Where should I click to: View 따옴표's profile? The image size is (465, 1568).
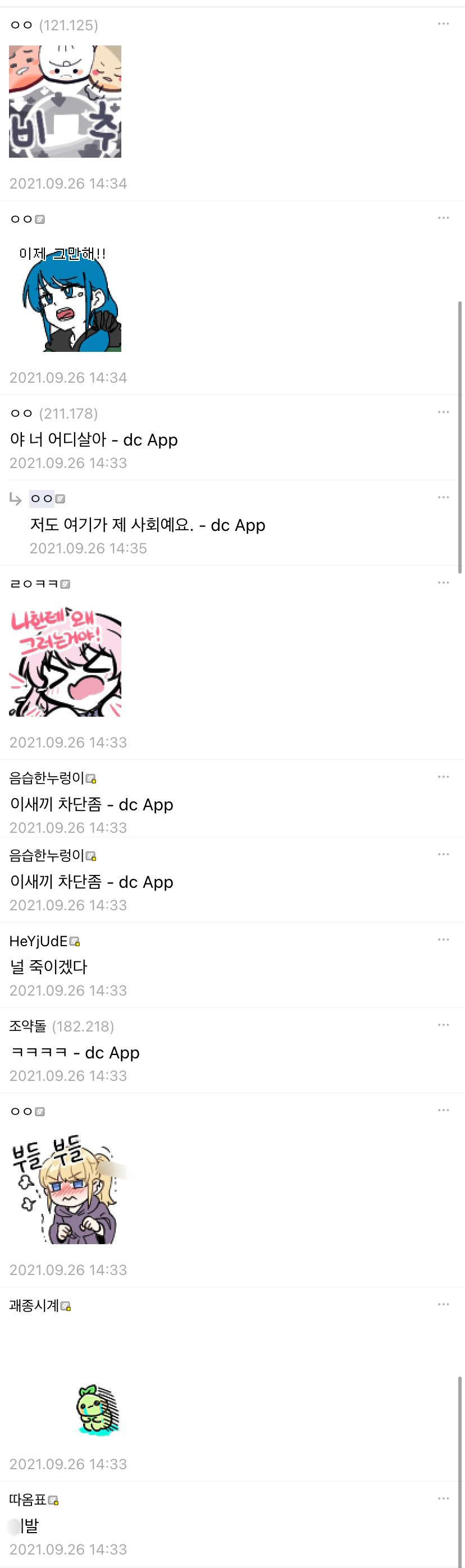coord(28,1499)
